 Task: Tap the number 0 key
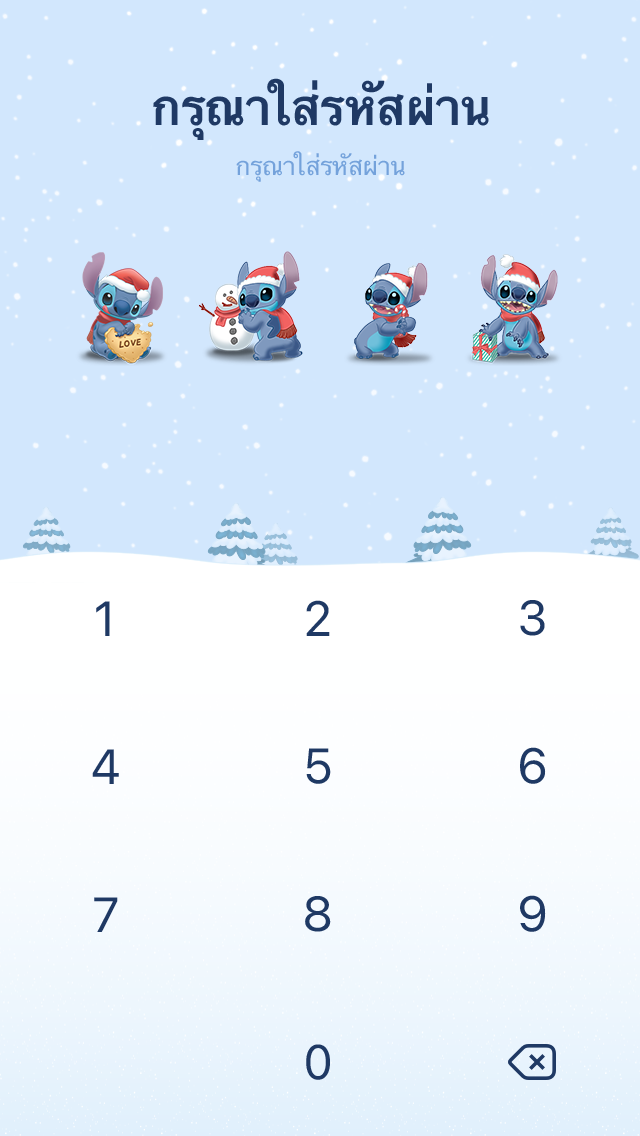pyautogui.click(x=318, y=1062)
